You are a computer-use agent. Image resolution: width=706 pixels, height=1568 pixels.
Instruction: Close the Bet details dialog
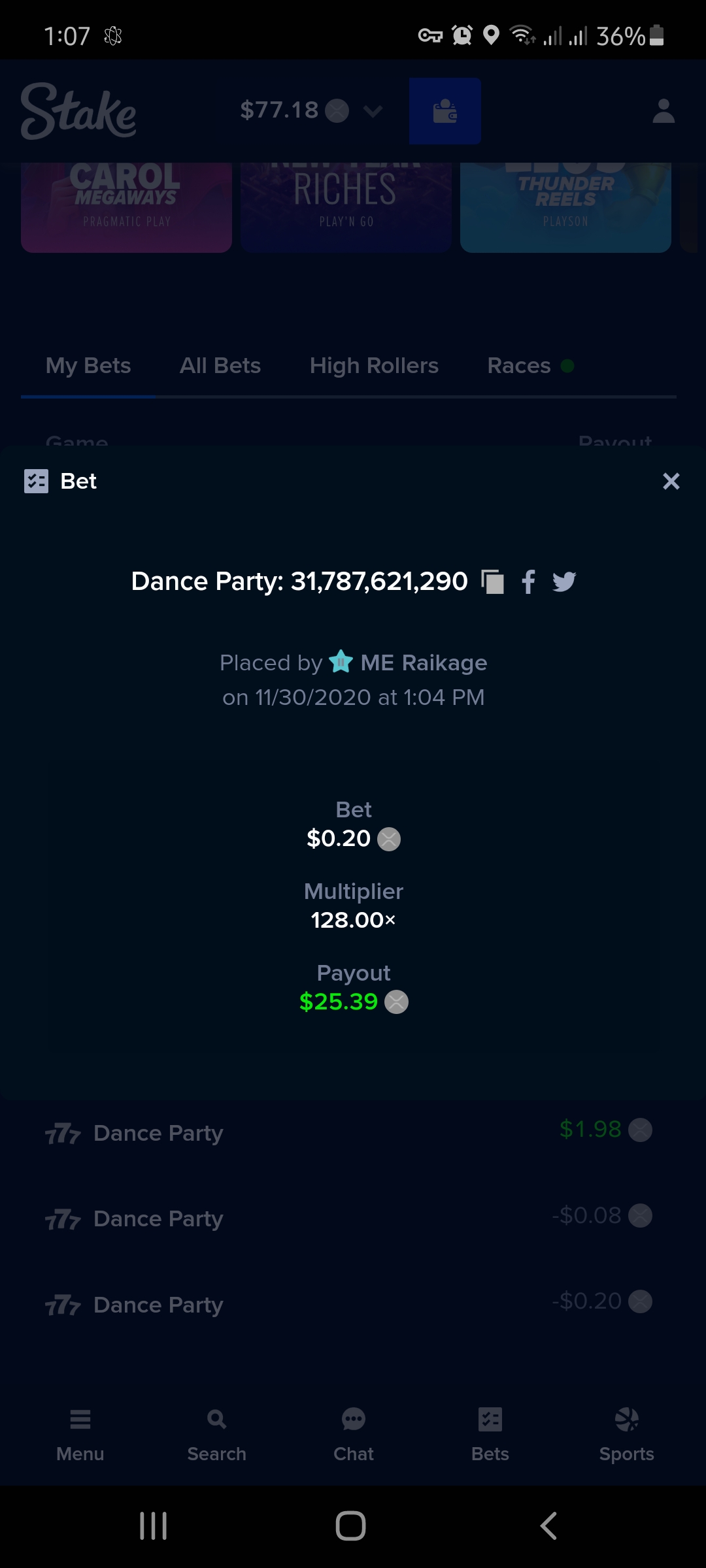pos(671,482)
